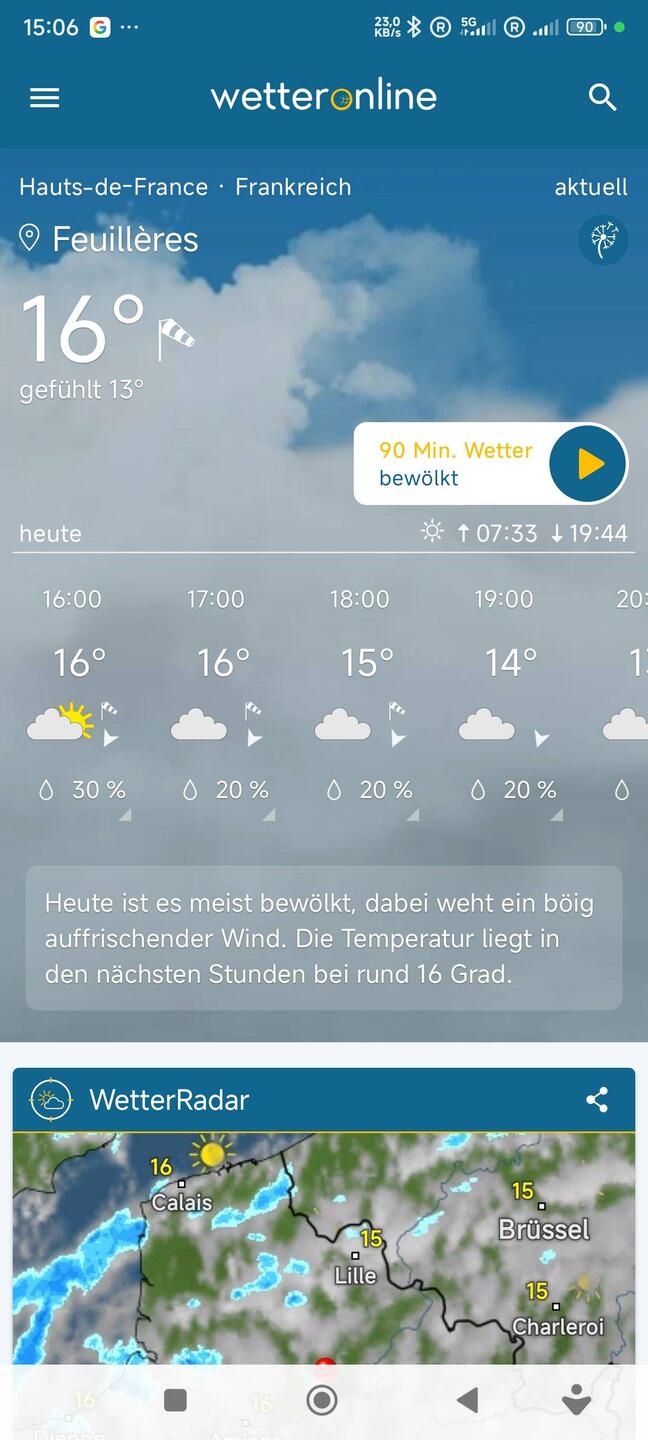This screenshot has height=1440, width=648.
Task: Go back using the system back button
Action: 467,1400
